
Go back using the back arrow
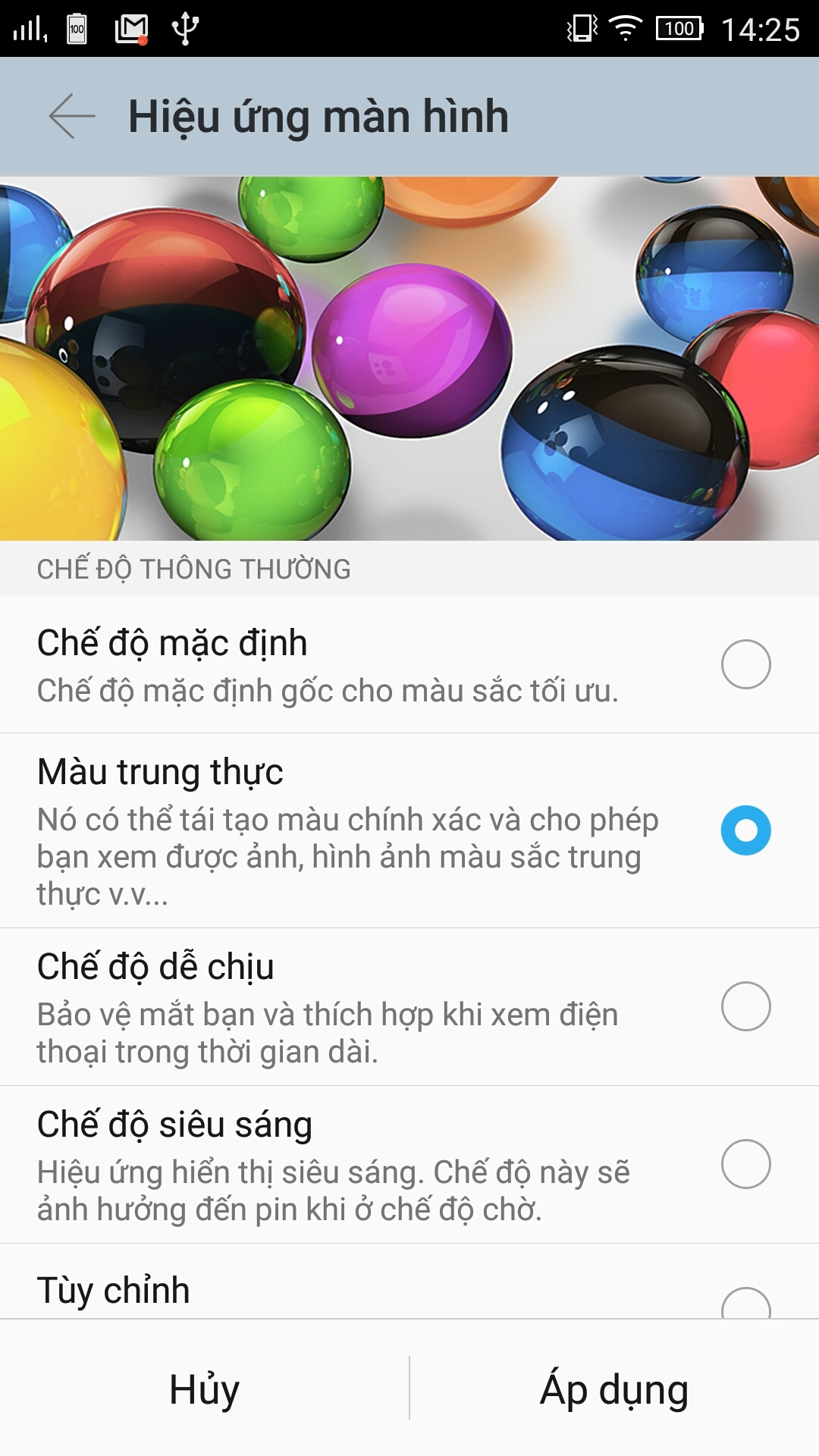tap(68, 116)
